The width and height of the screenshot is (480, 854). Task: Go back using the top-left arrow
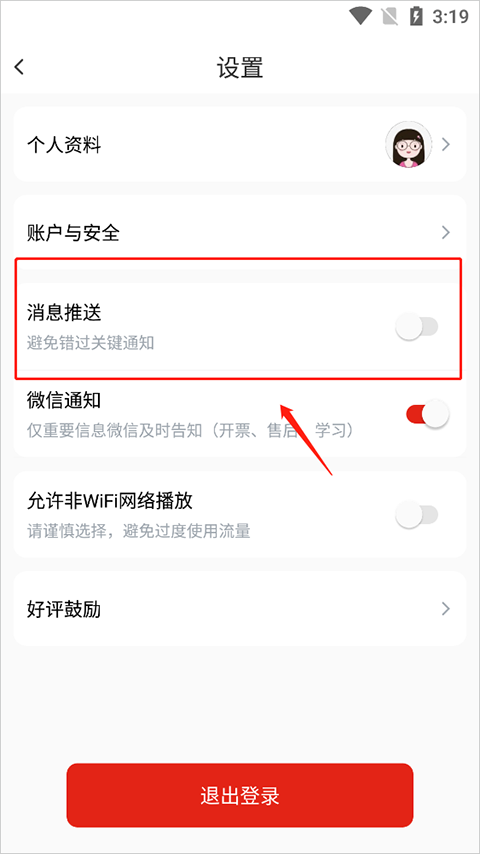pyautogui.click(x=20, y=68)
